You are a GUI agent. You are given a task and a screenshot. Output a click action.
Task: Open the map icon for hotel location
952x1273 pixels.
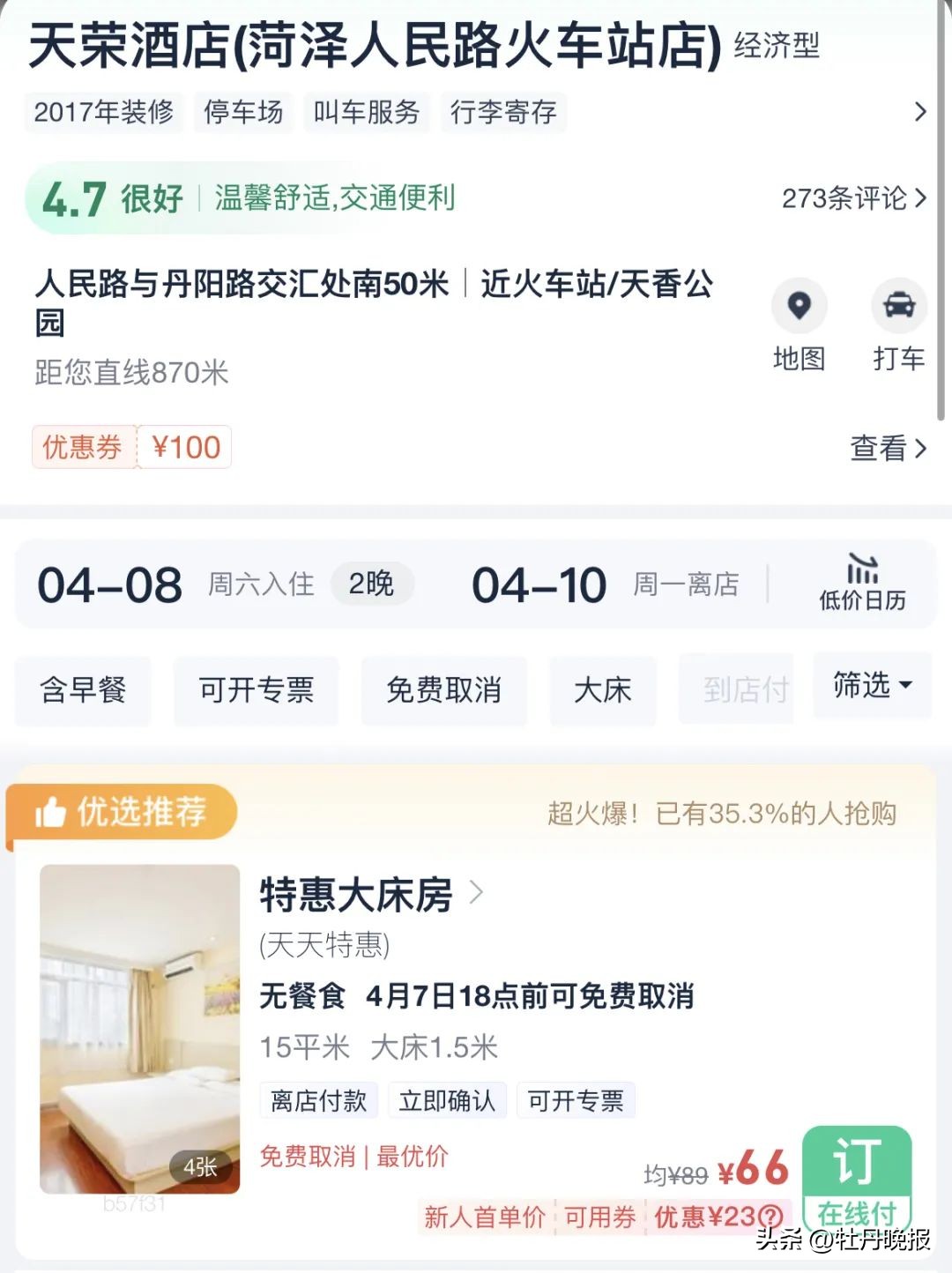click(x=799, y=305)
